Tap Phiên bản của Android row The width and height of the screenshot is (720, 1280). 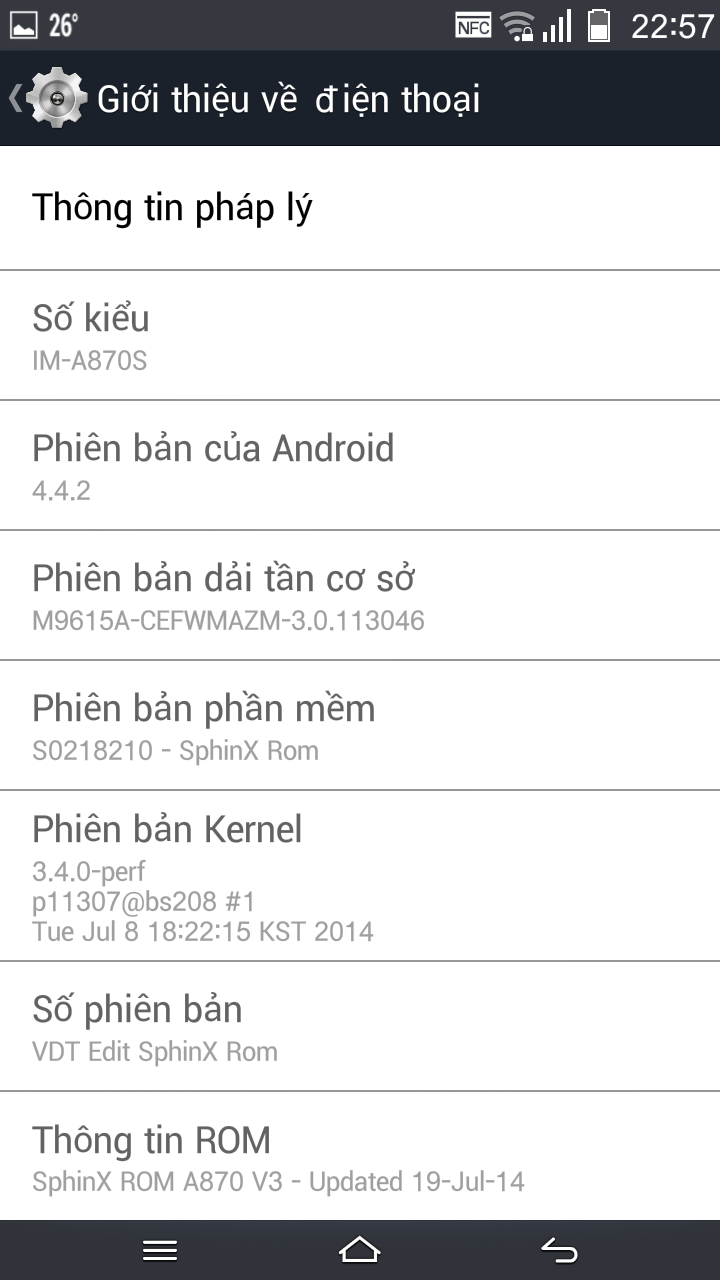tap(360, 465)
